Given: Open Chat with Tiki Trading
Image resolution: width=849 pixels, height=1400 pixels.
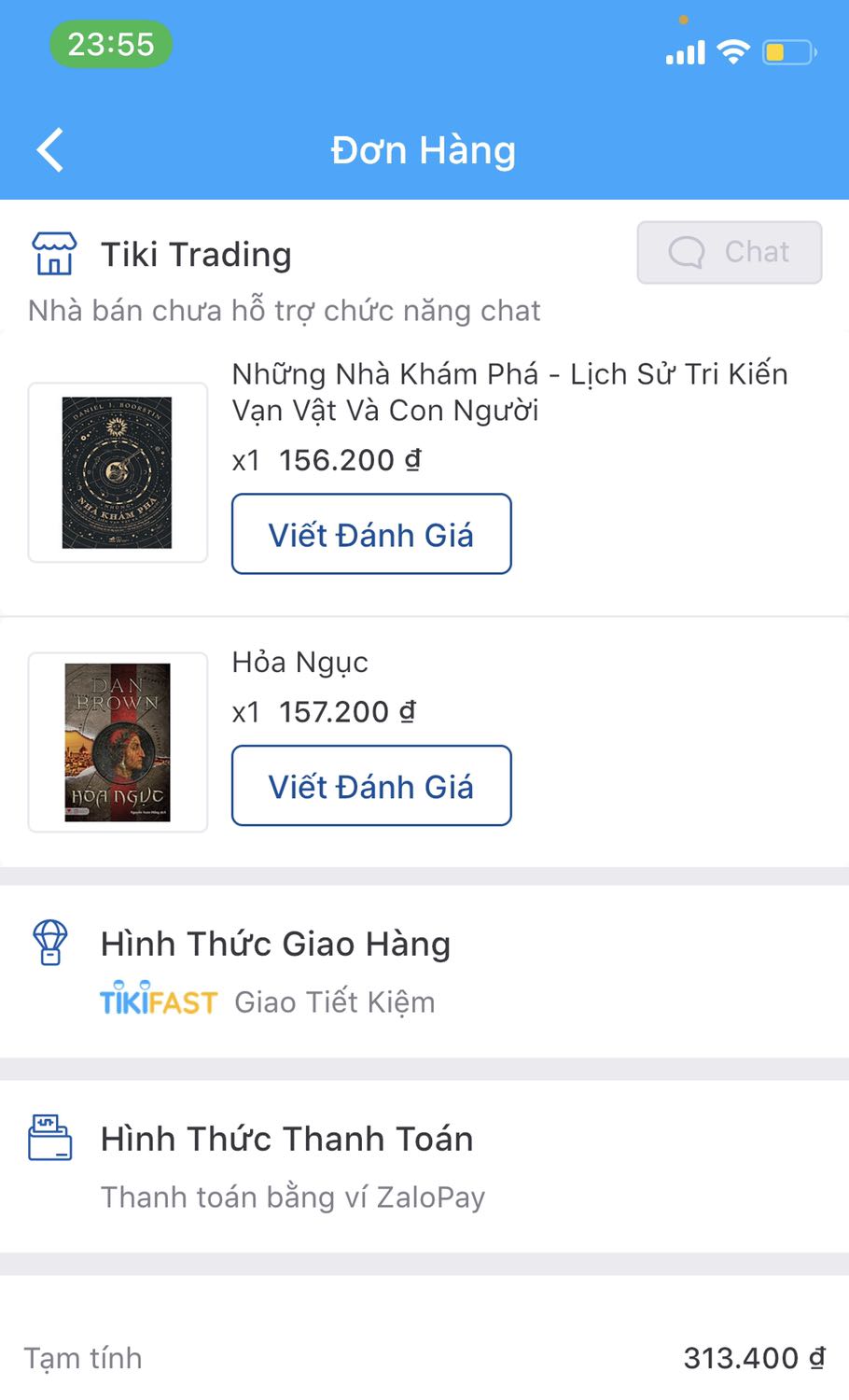Looking at the screenshot, I should (x=729, y=252).
